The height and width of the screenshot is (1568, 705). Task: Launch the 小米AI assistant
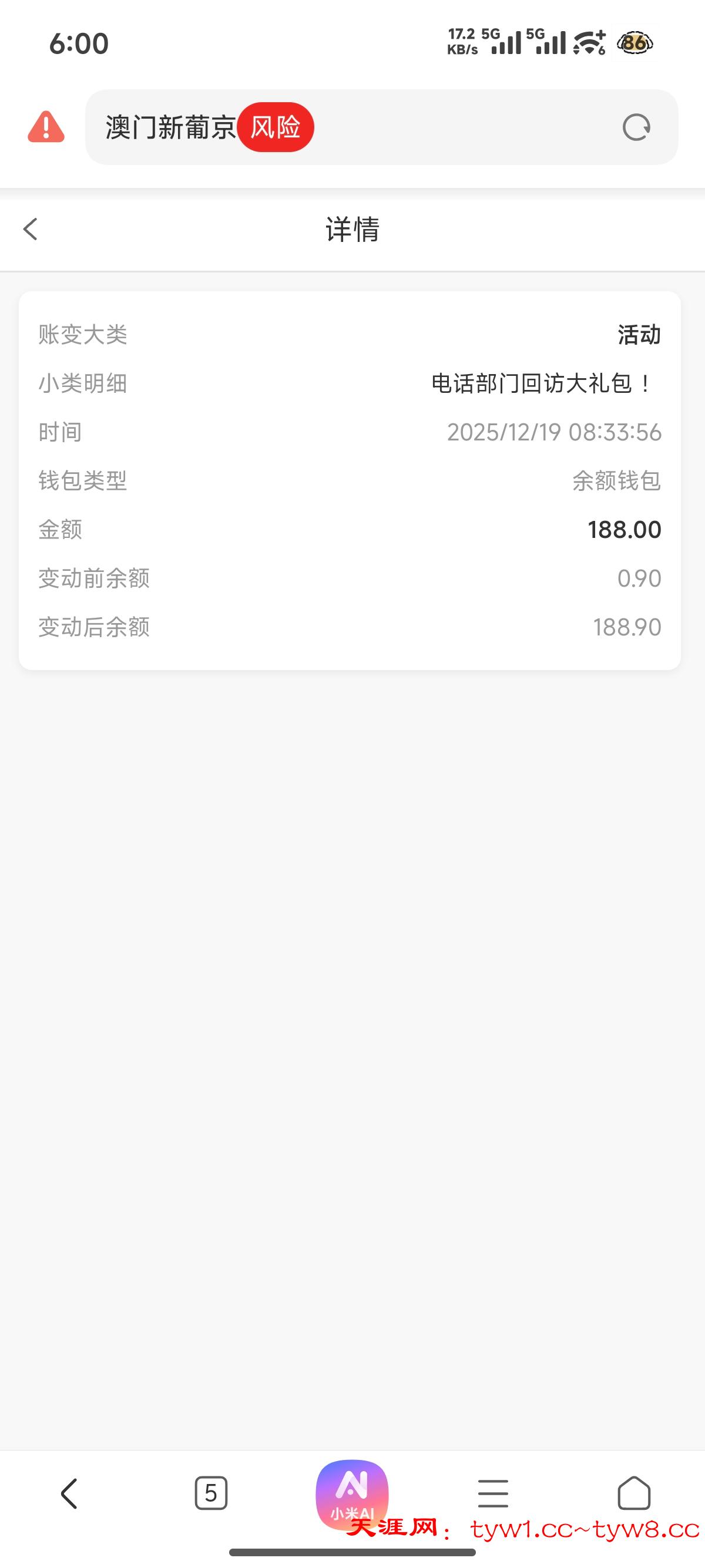click(x=352, y=1493)
